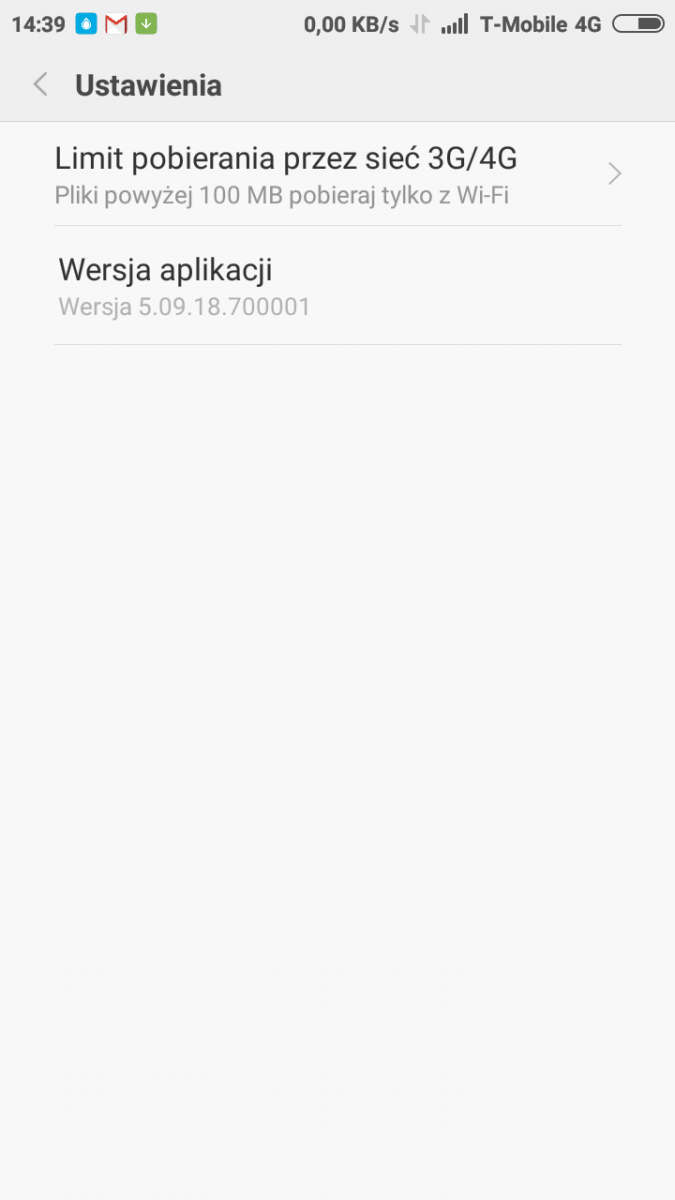The image size is (675, 1200).
Task: Open Limit pobierania przez sieć 3G/4G
Action: [336, 174]
